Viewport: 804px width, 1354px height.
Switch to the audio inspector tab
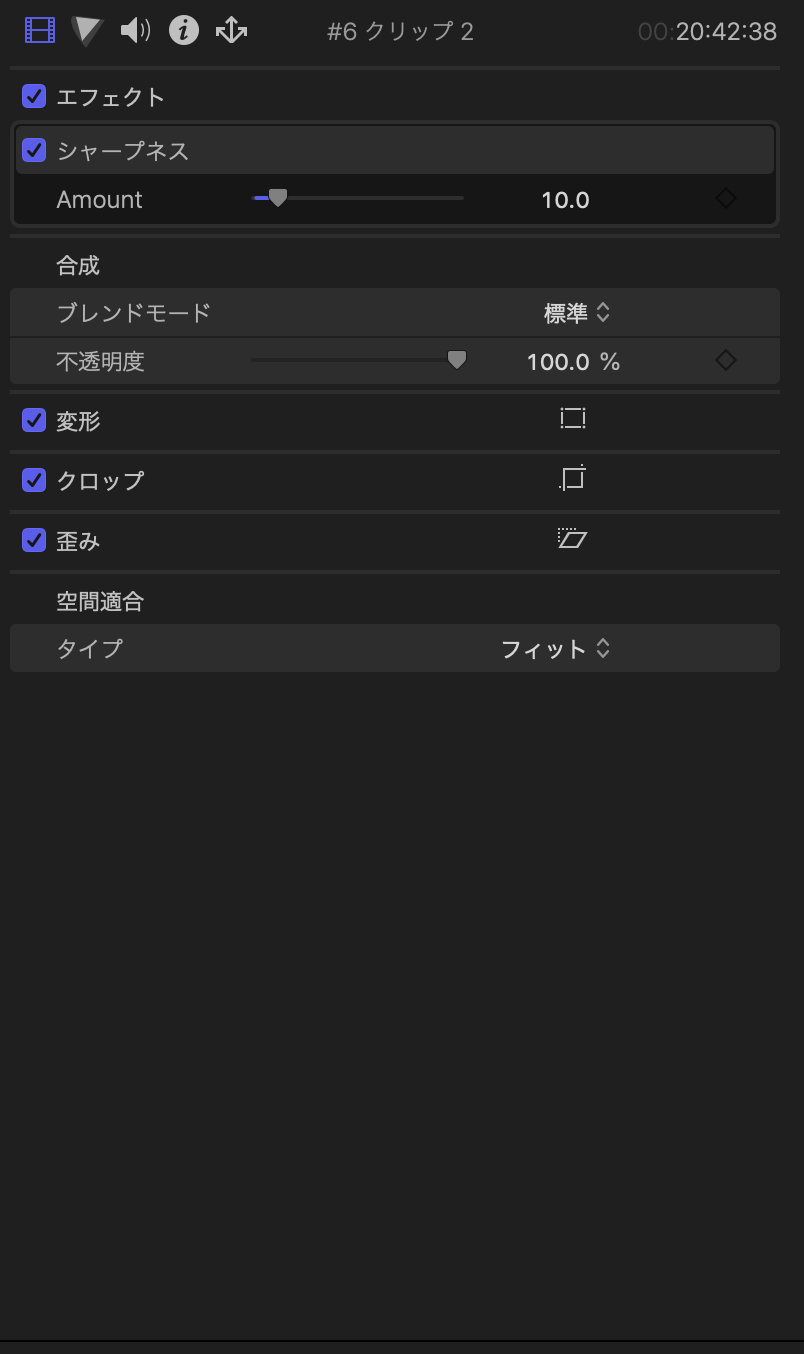point(135,31)
